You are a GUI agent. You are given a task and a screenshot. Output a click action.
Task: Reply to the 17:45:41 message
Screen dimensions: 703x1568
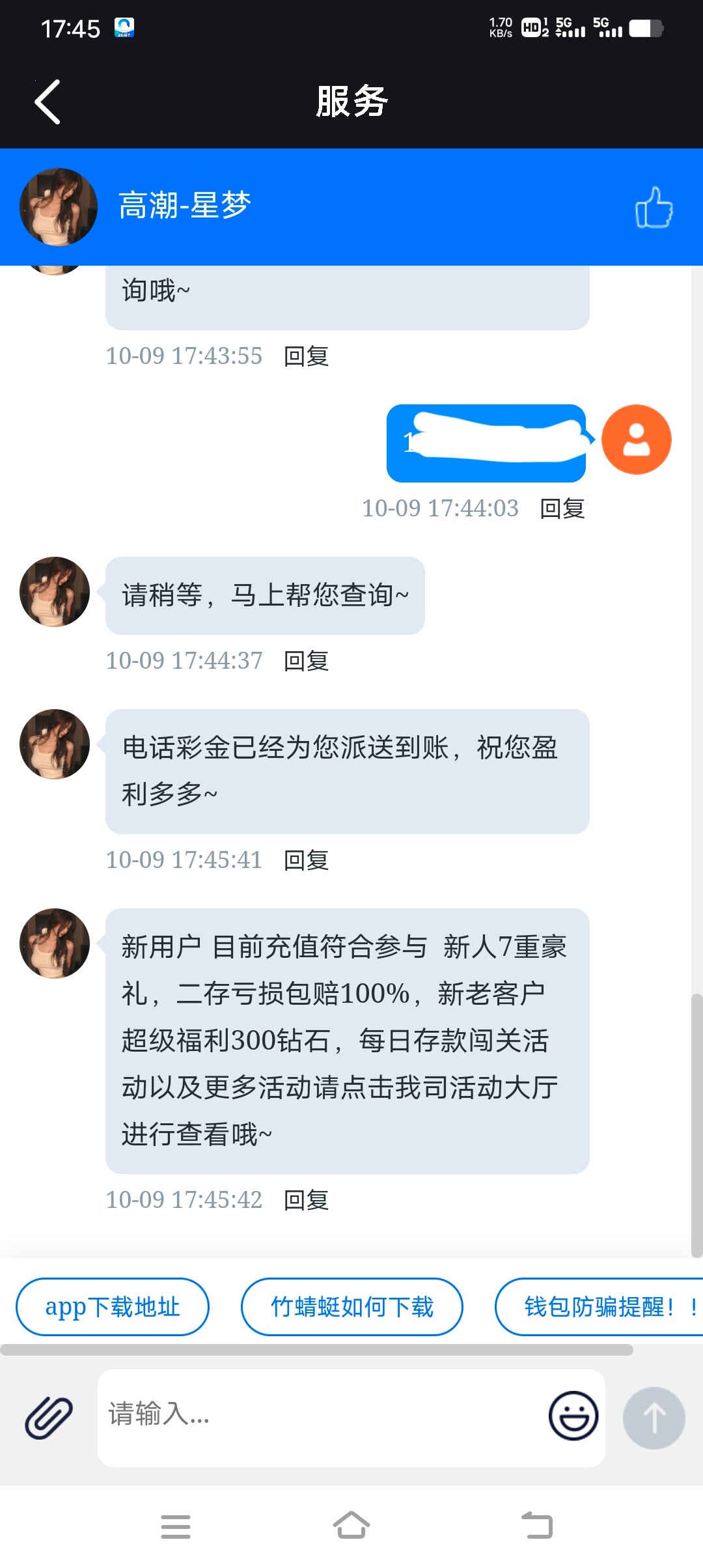click(x=306, y=860)
